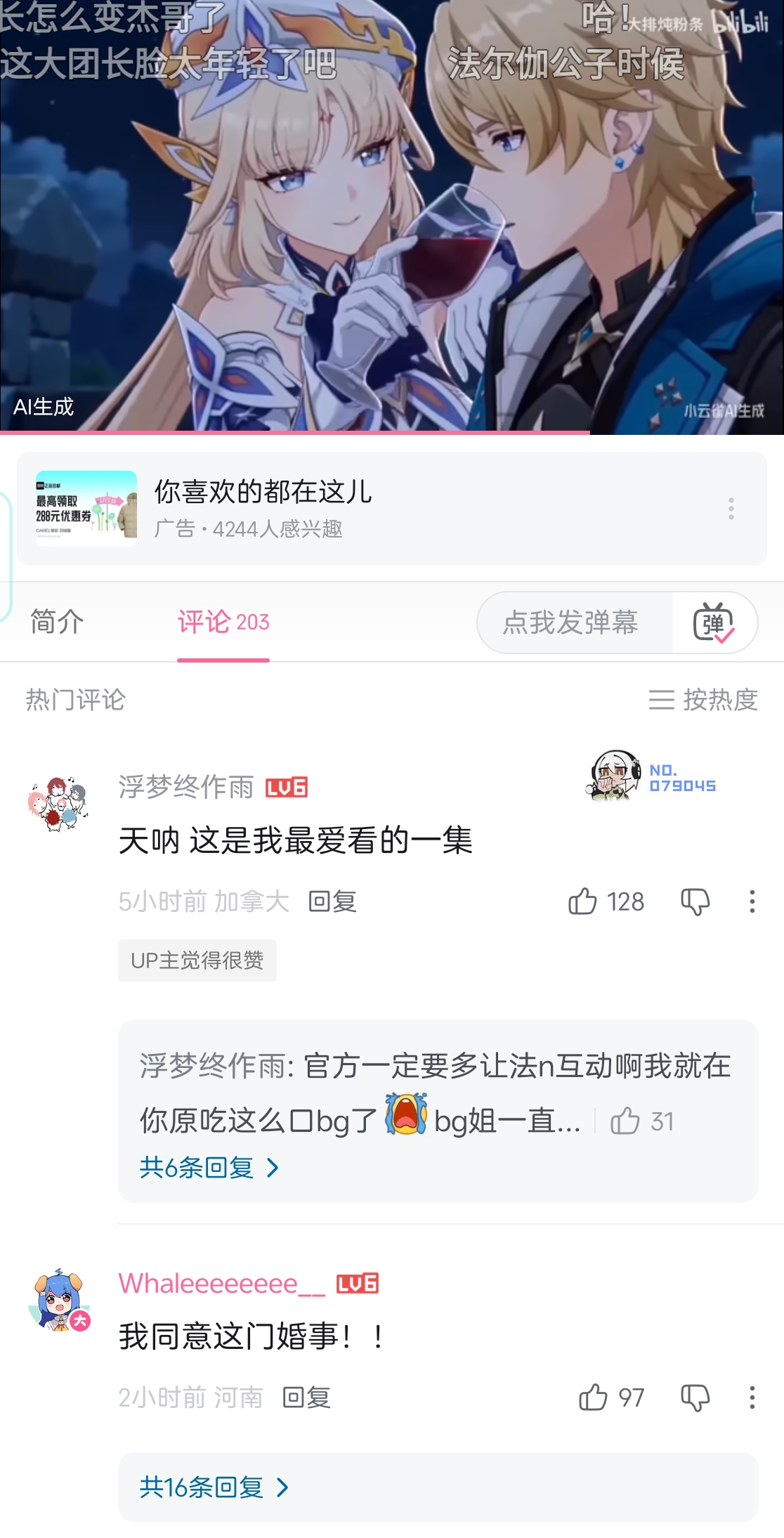The width and height of the screenshot is (784, 1538).
Task: Open more options on Whaleeeeeeee__'s comment
Action: coord(752,1397)
